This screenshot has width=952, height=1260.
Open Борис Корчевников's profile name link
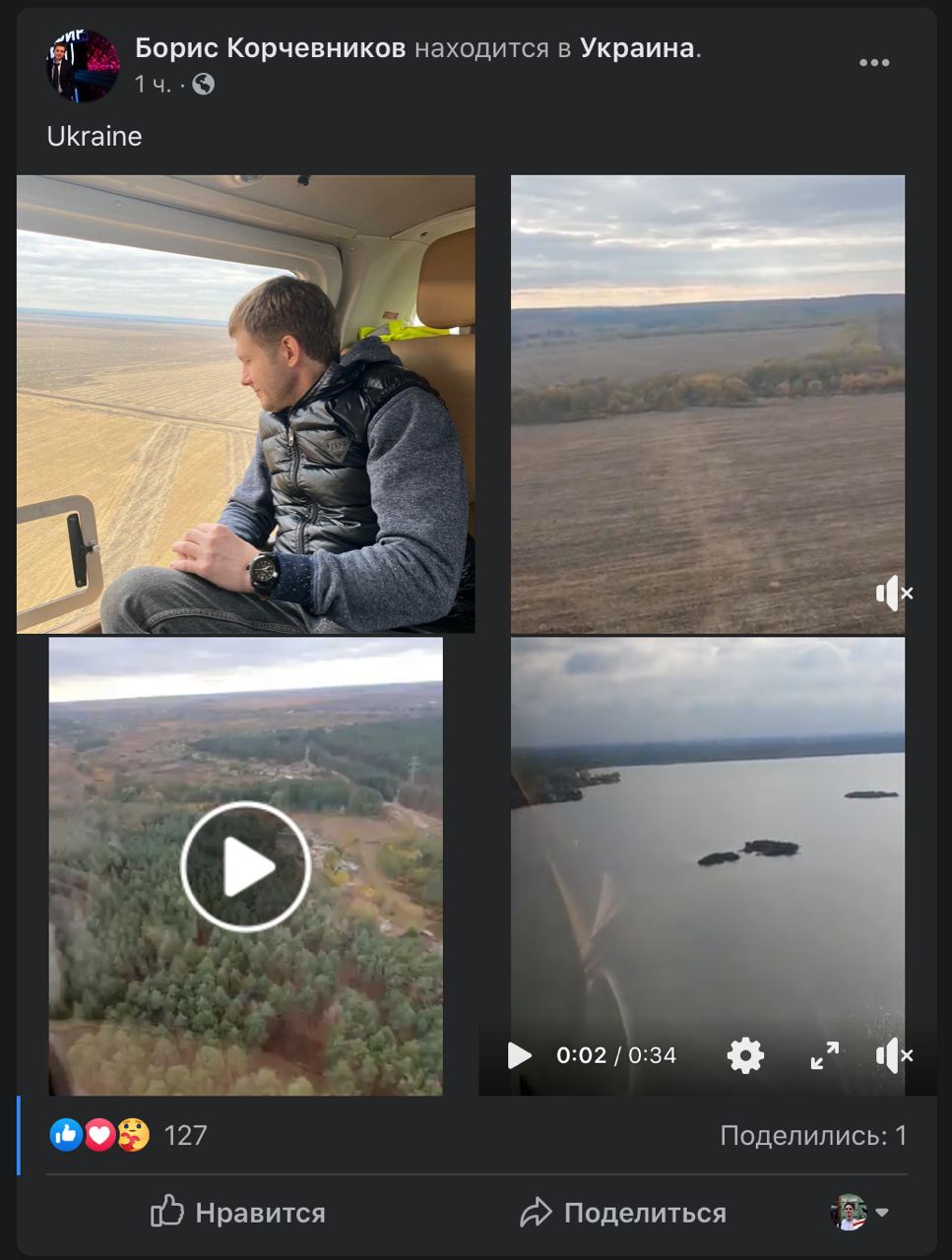pos(270,47)
